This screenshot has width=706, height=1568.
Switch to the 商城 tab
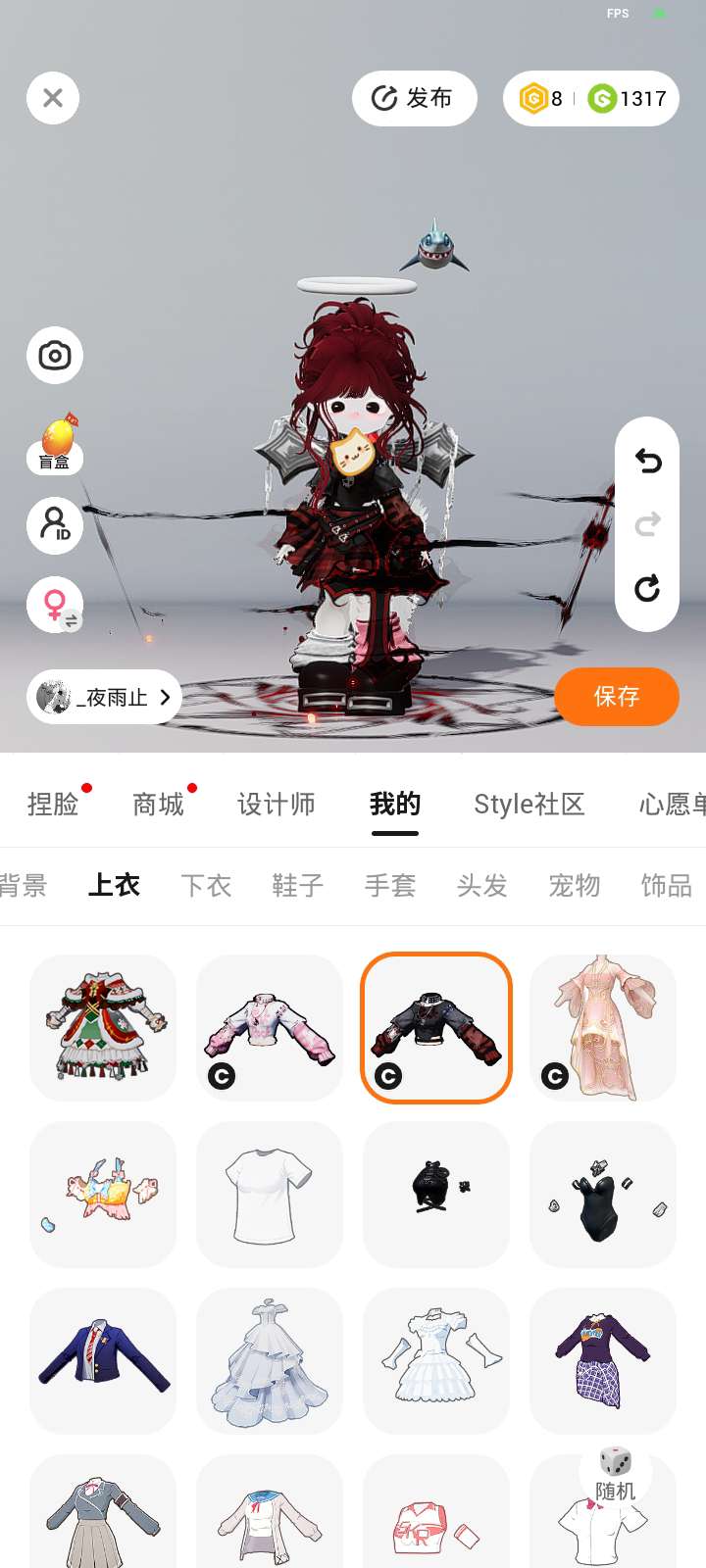(x=159, y=805)
